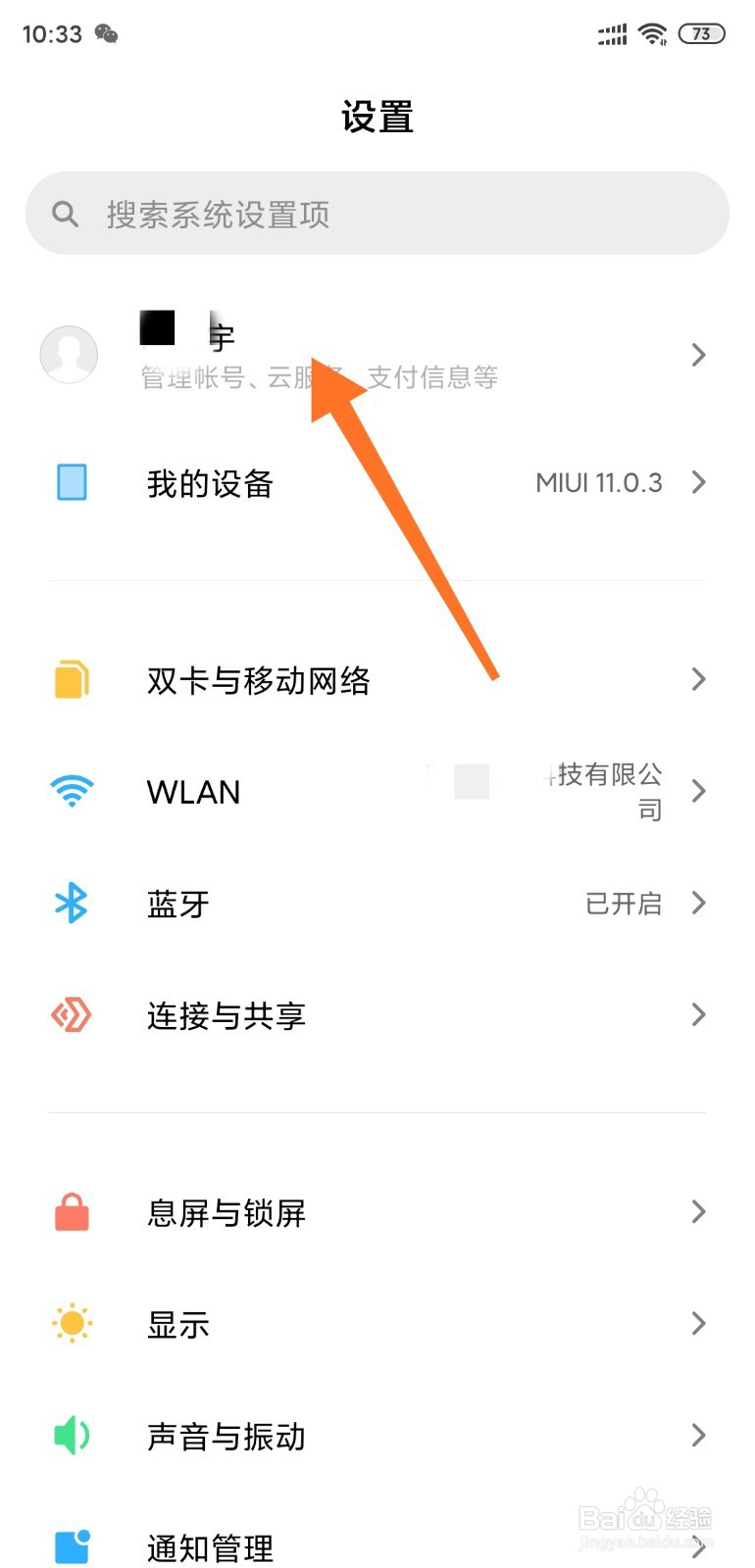Screen dimensions: 755x1568
Task: Tap 管理帐号、云服务、支付信息等 link text
Action: [319, 377]
